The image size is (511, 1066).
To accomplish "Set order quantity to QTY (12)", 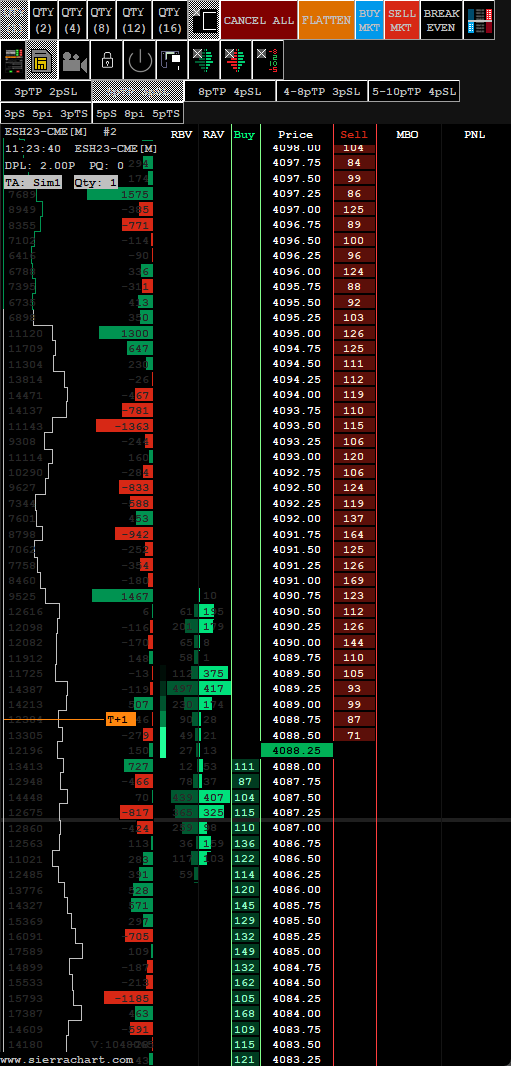I will pos(134,20).
